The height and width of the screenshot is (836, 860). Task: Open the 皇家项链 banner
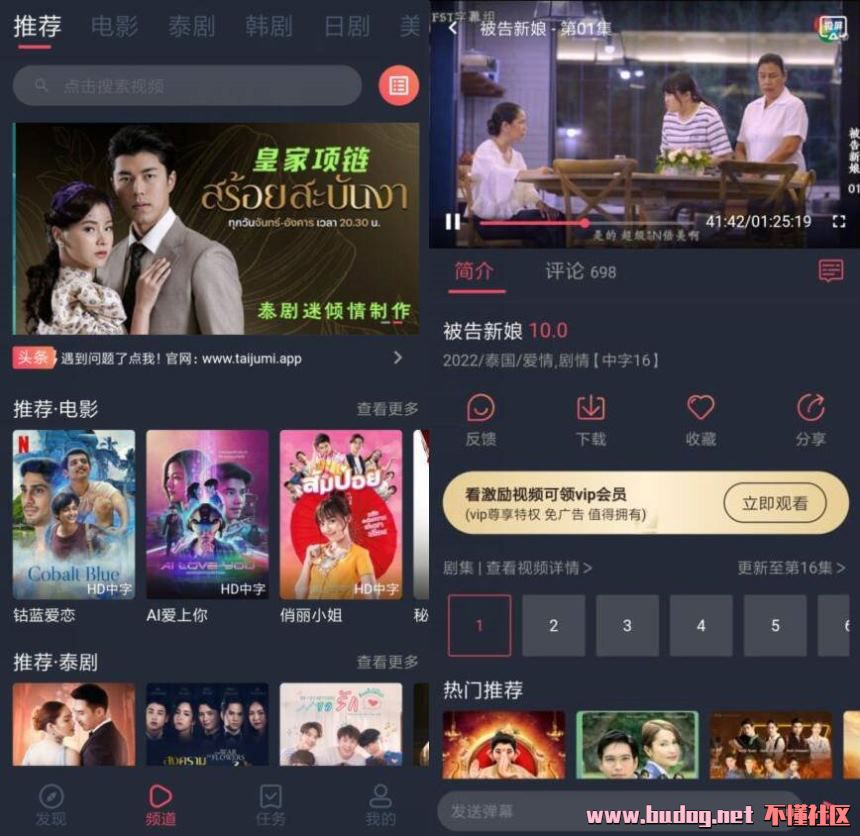215,228
